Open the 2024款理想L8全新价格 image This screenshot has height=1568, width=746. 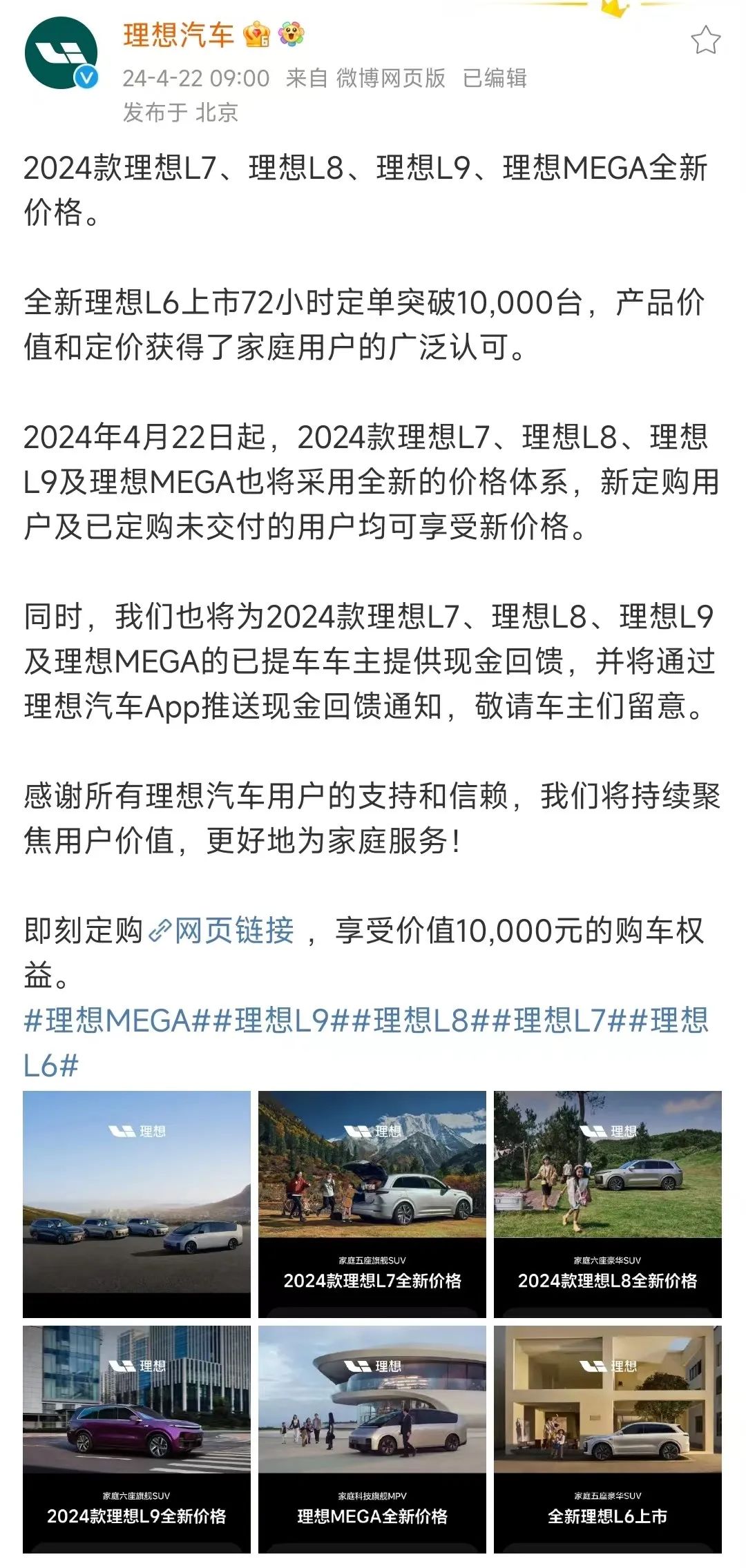point(608,1204)
